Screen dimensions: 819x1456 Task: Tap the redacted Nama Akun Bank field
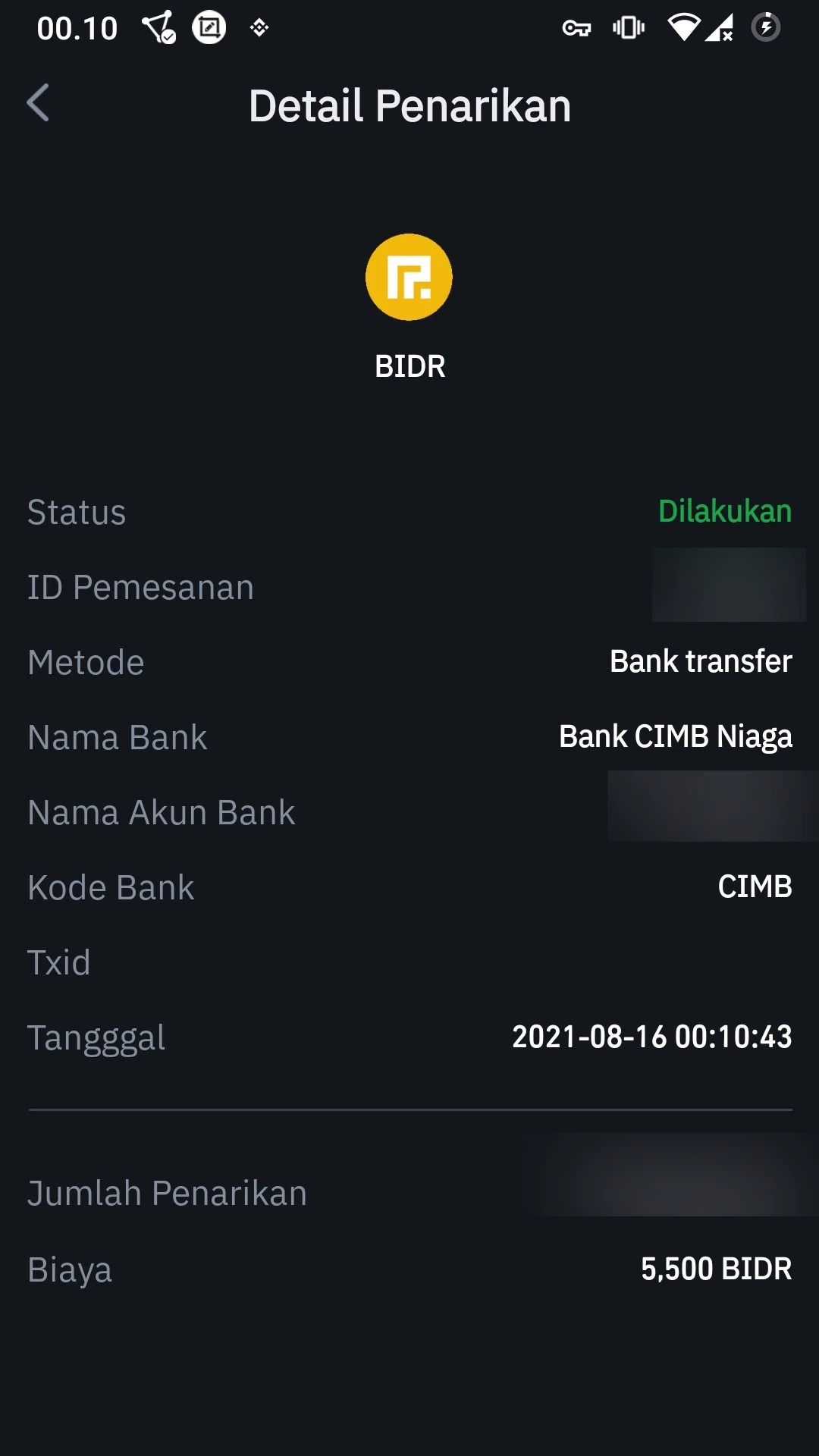click(x=711, y=806)
